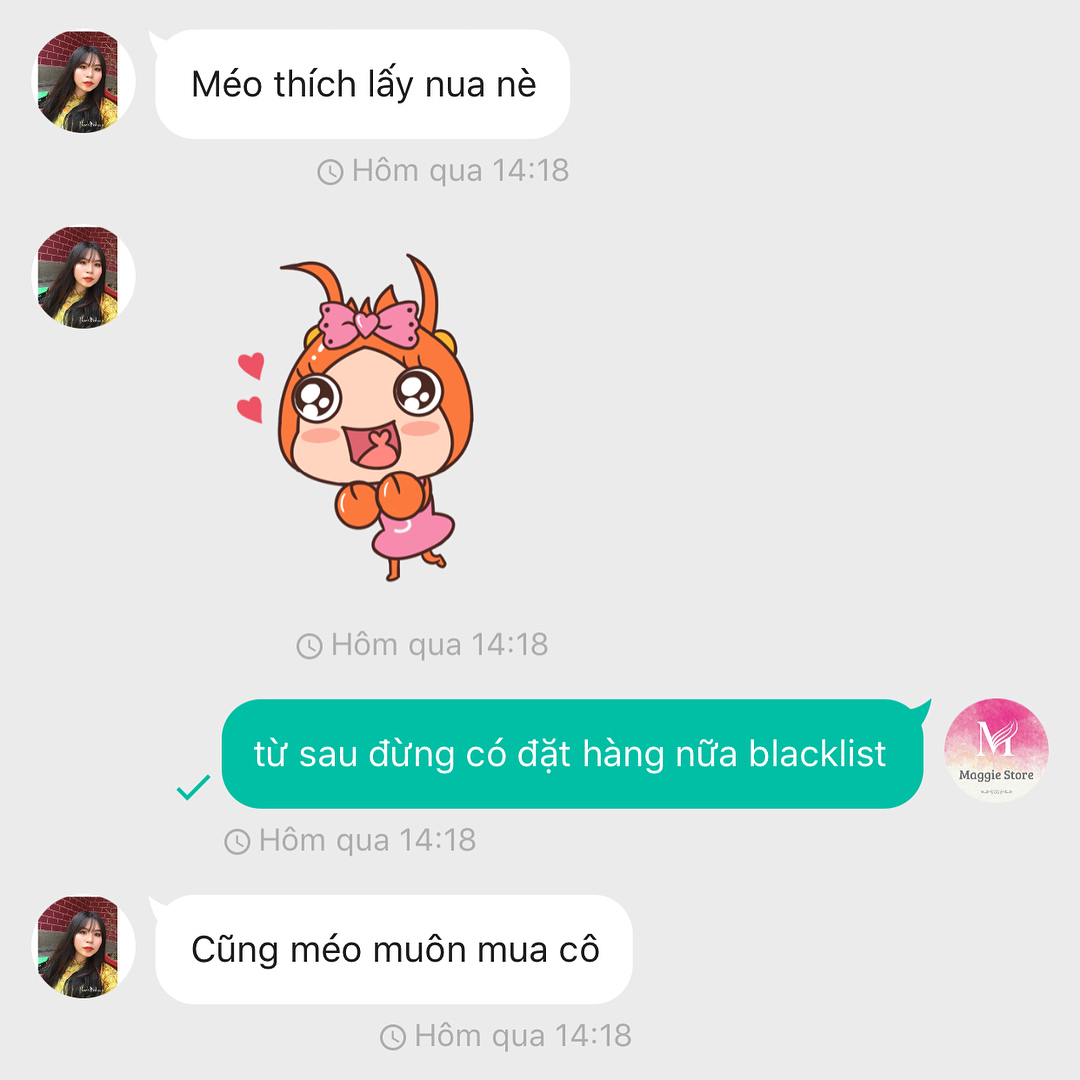Screen dimensions: 1080x1080
Task: Open the Maggie Store profile picture
Action: pyautogui.click(x=996, y=750)
